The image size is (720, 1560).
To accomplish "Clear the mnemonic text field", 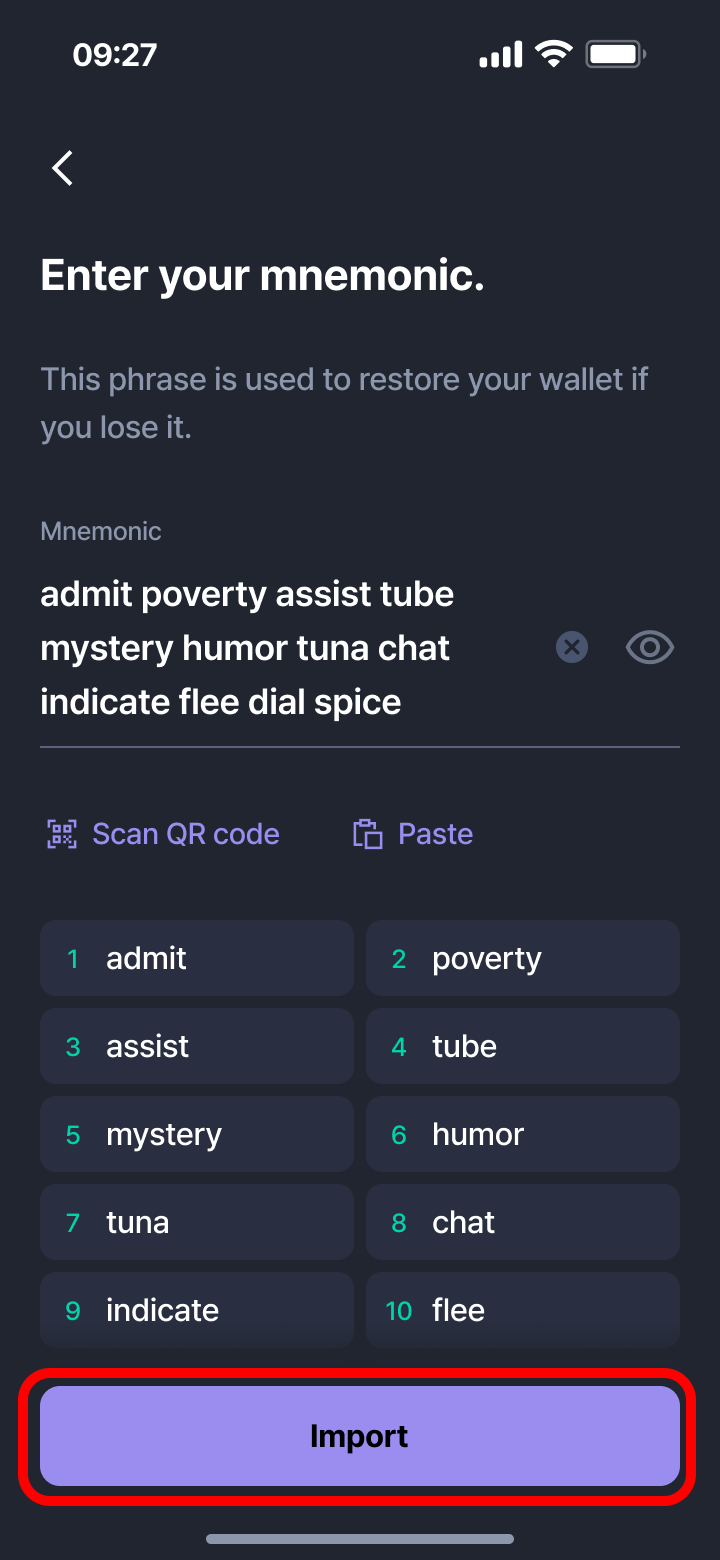I will coord(572,648).
